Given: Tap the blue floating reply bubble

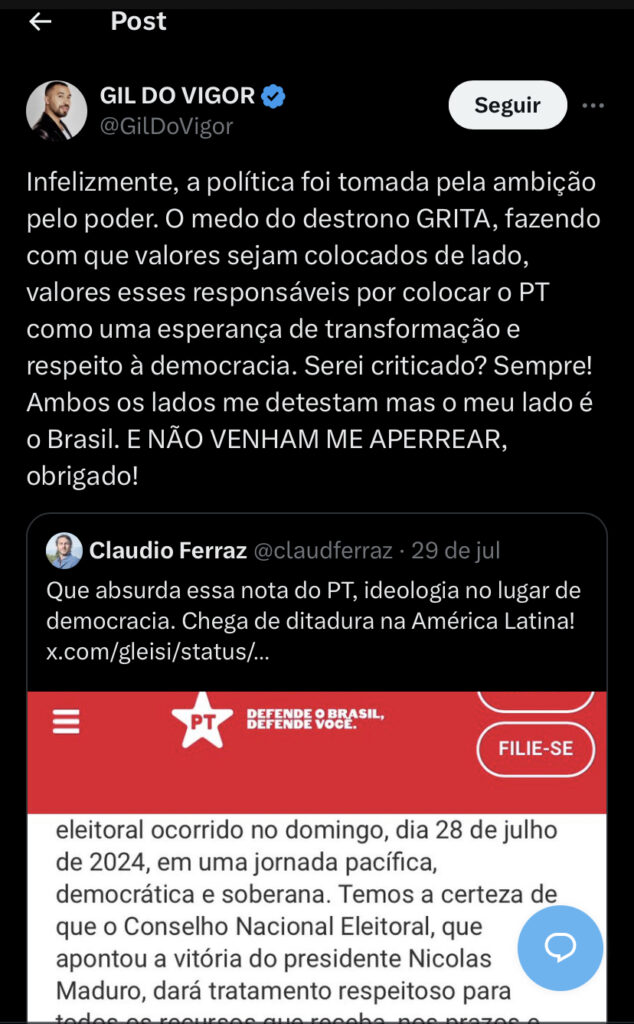Looking at the screenshot, I should click(x=560, y=948).
